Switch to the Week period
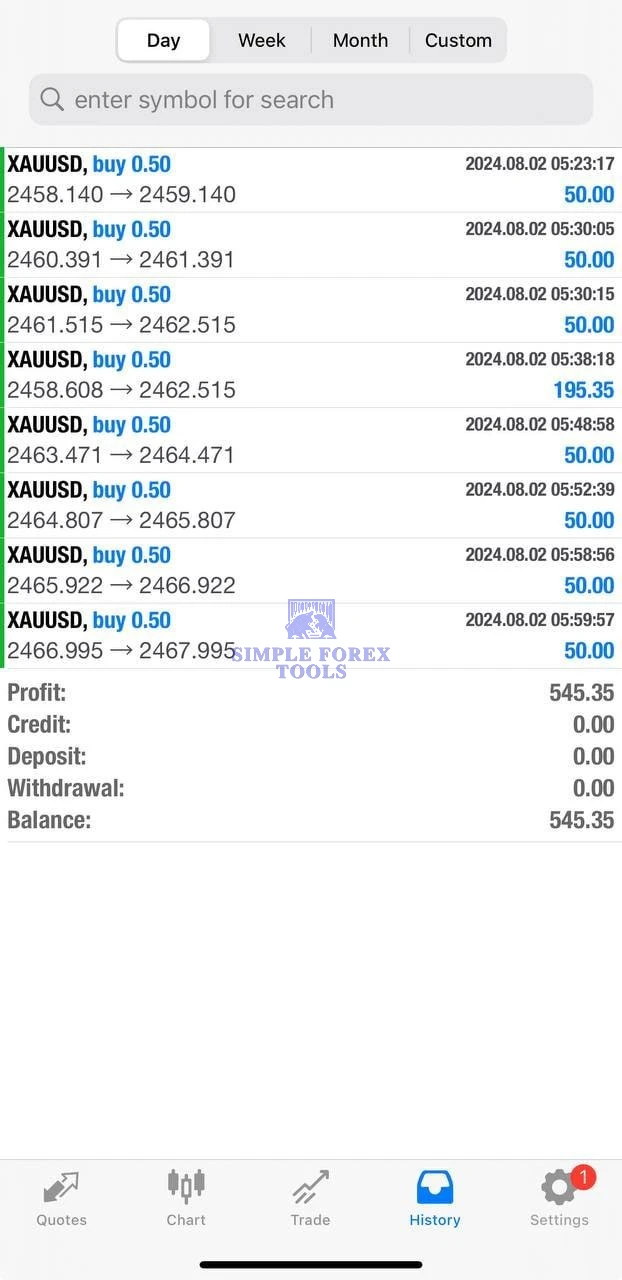The height and width of the screenshot is (1280, 622). point(262,41)
